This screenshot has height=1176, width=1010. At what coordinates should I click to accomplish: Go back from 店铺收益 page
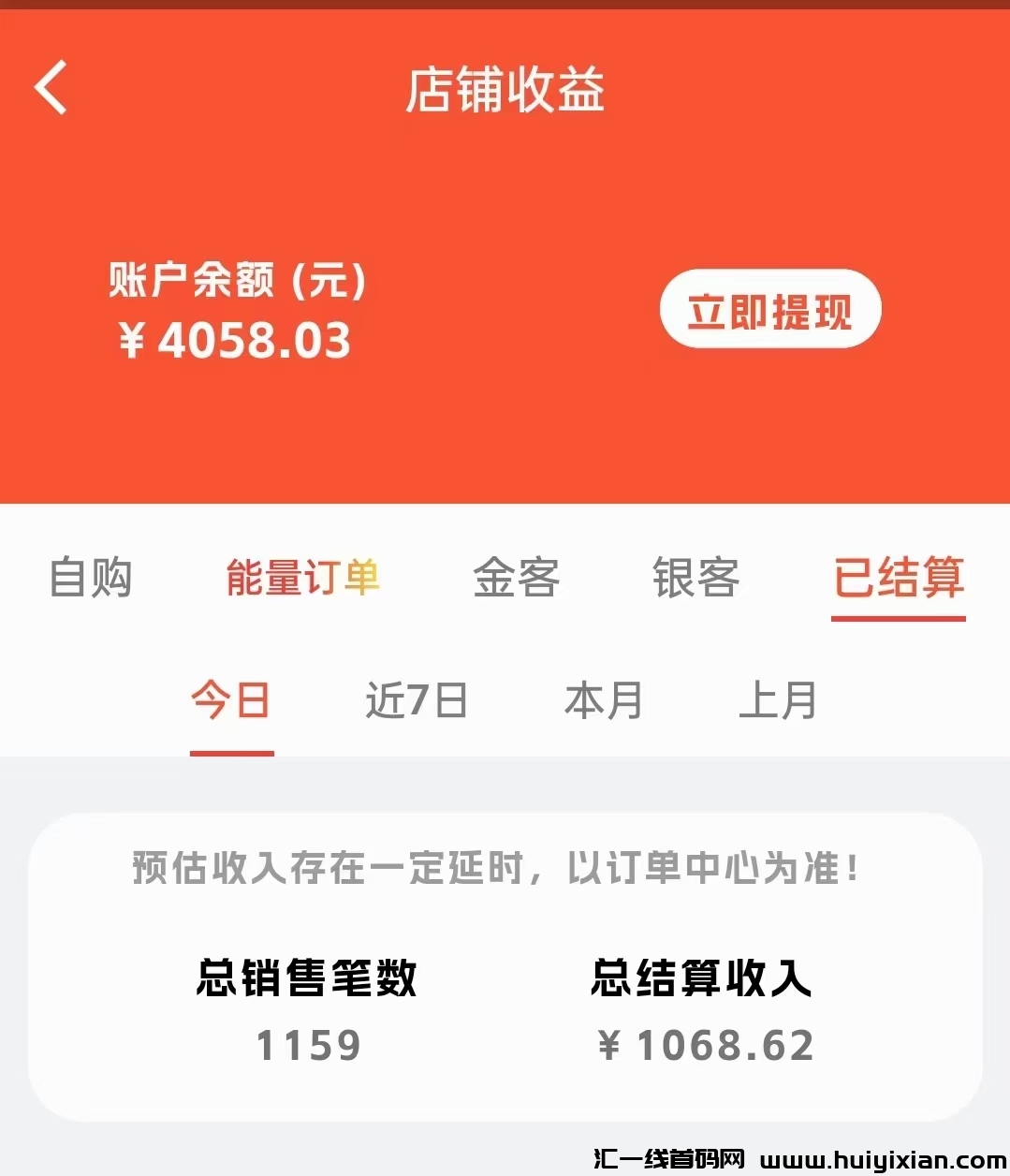click(x=51, y=88)
